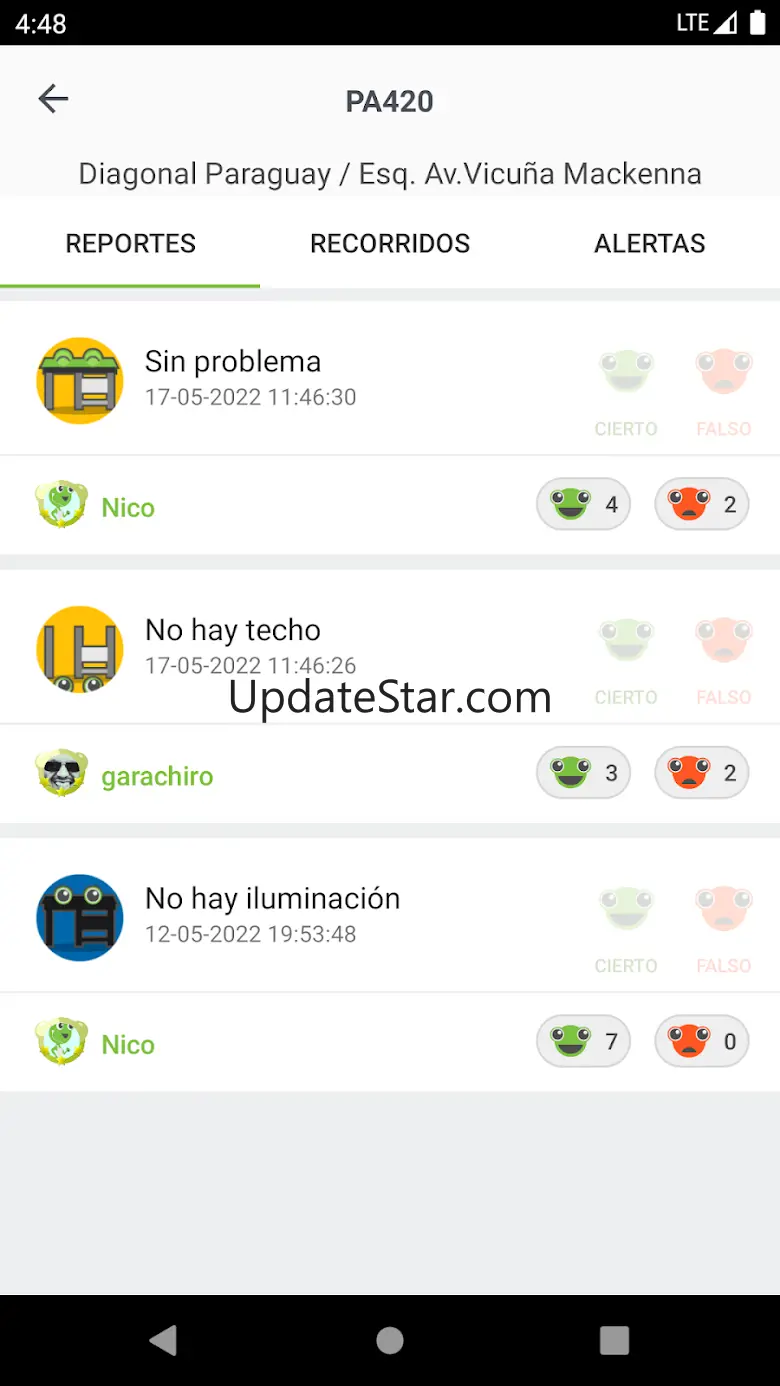Open the Alertas tab

650,243
